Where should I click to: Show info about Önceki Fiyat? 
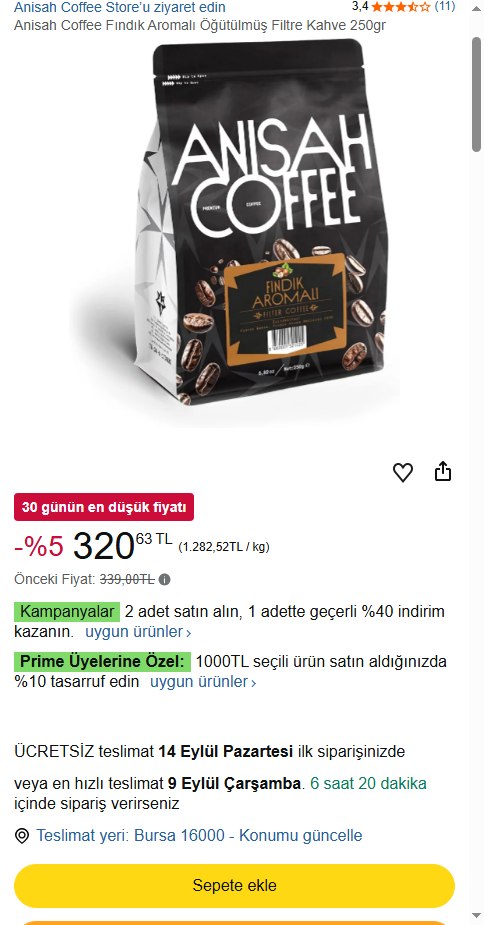click(165, 580)
